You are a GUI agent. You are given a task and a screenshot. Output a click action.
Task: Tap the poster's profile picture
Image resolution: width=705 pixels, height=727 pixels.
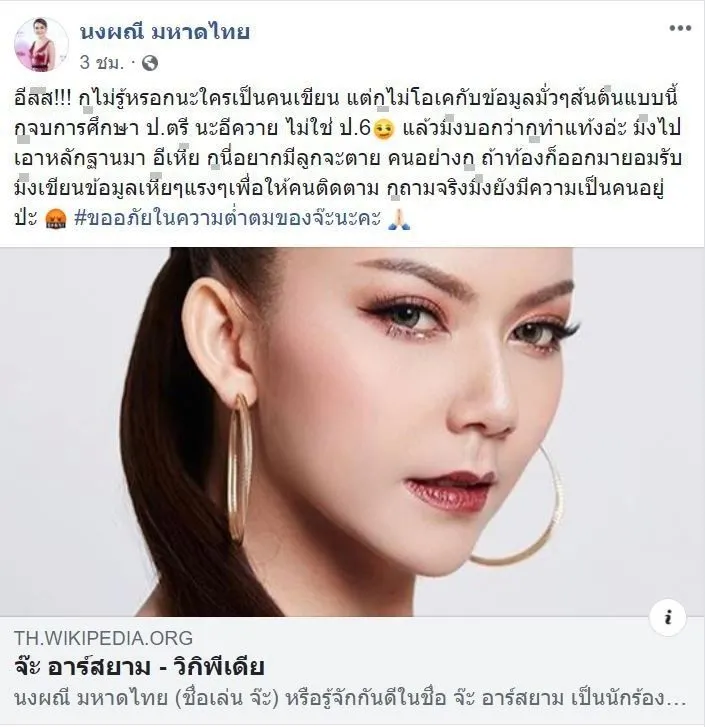[41, 44]
